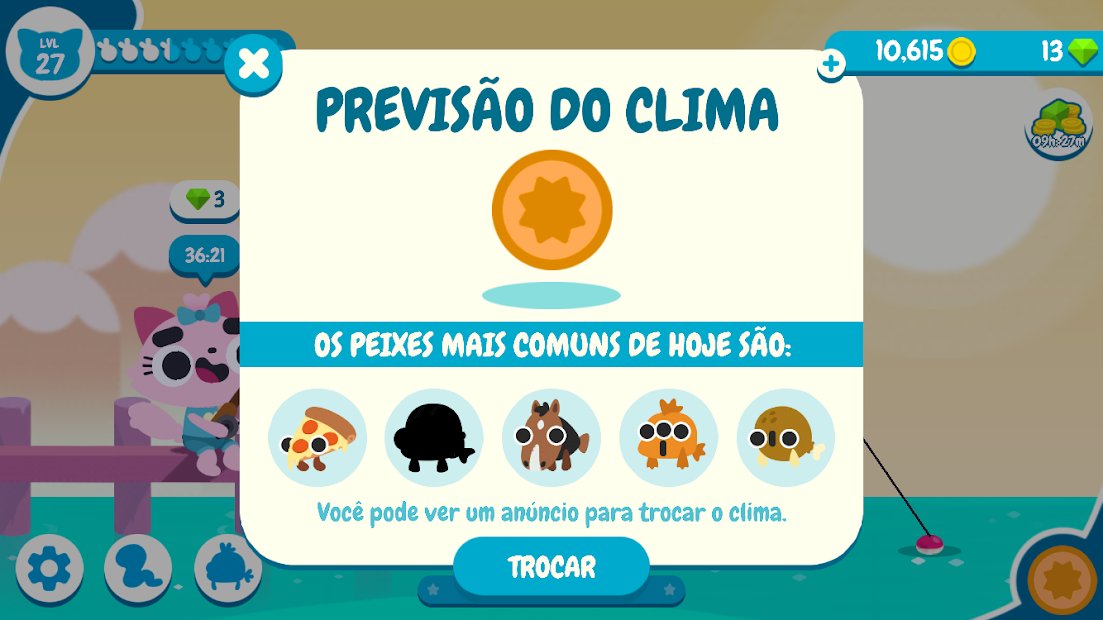Tap the orange three-eyed fish icon
Screen dimensions: 1103x620
click(668, 438)
